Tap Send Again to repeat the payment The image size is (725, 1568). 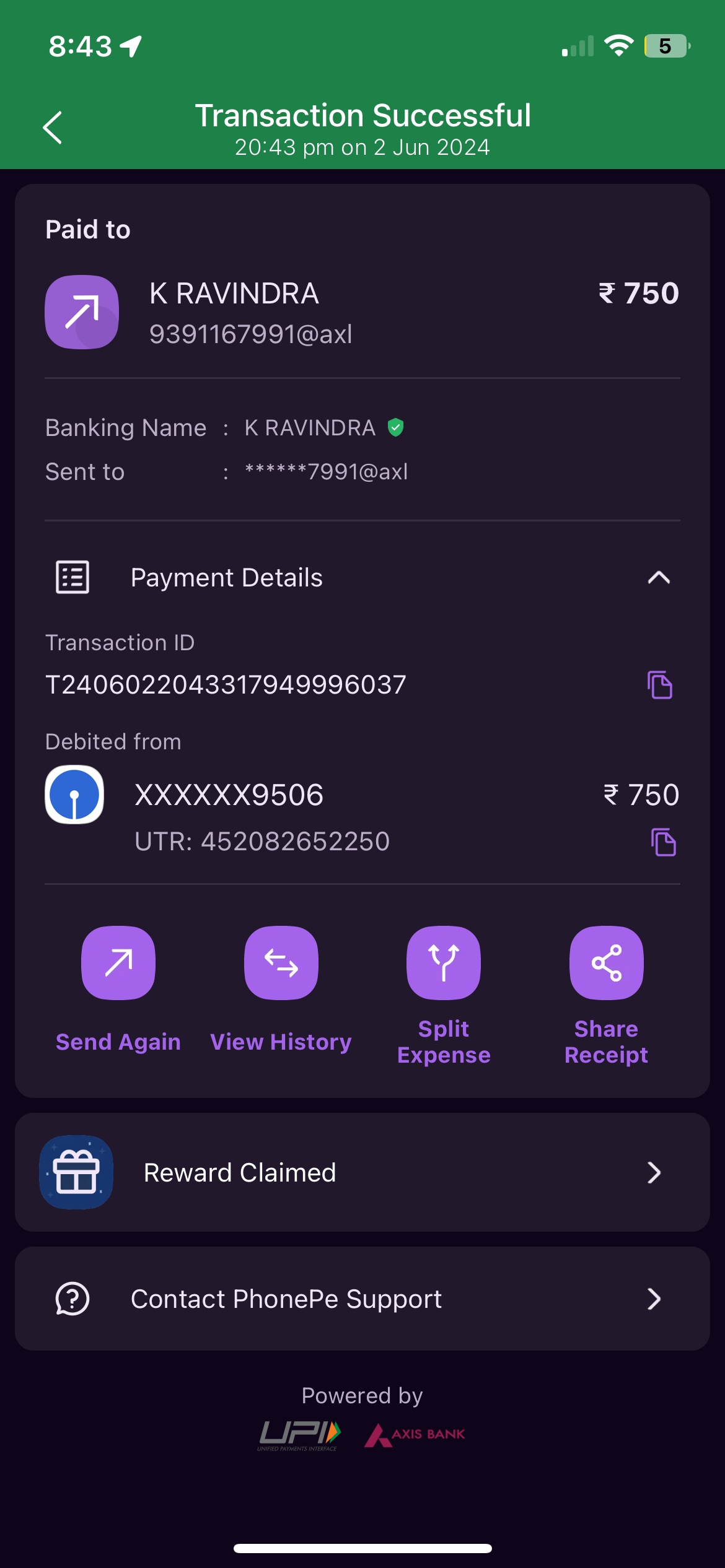pyautogui.click(x=118, y=963)
